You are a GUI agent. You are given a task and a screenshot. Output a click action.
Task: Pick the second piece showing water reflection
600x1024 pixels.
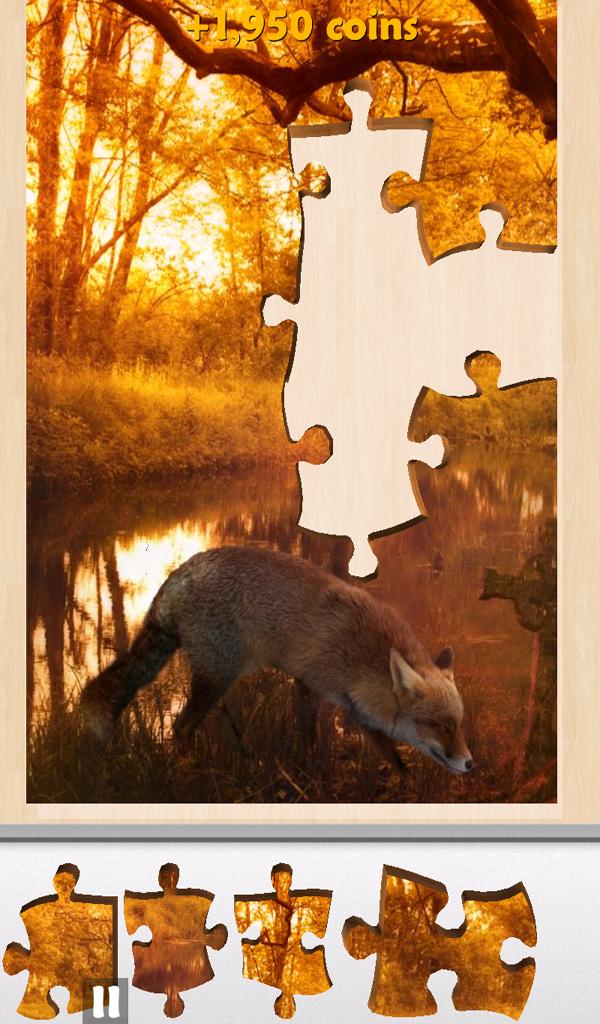tap(172, 938)
